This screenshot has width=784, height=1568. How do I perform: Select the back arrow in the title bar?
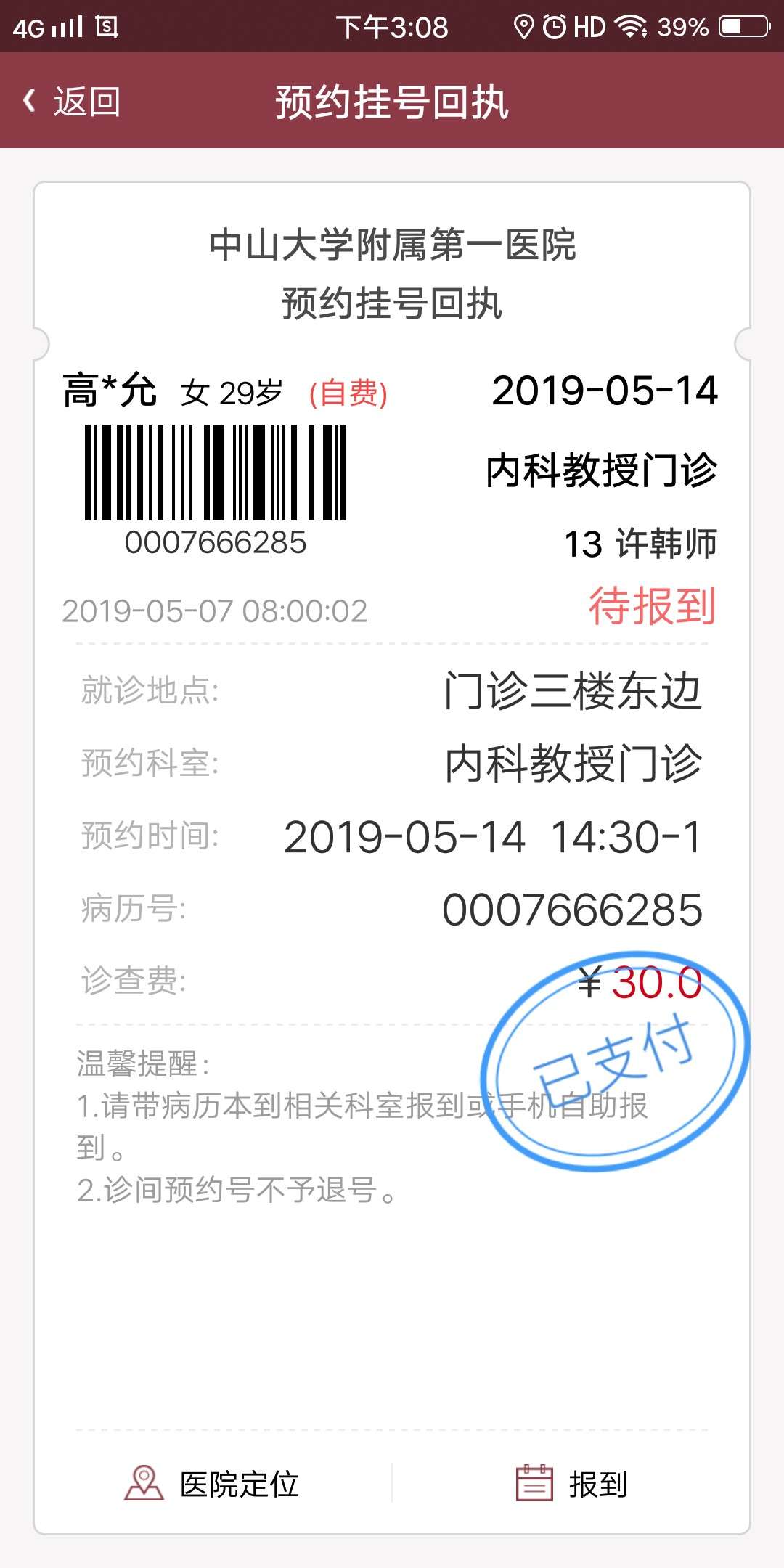[29, 100]
